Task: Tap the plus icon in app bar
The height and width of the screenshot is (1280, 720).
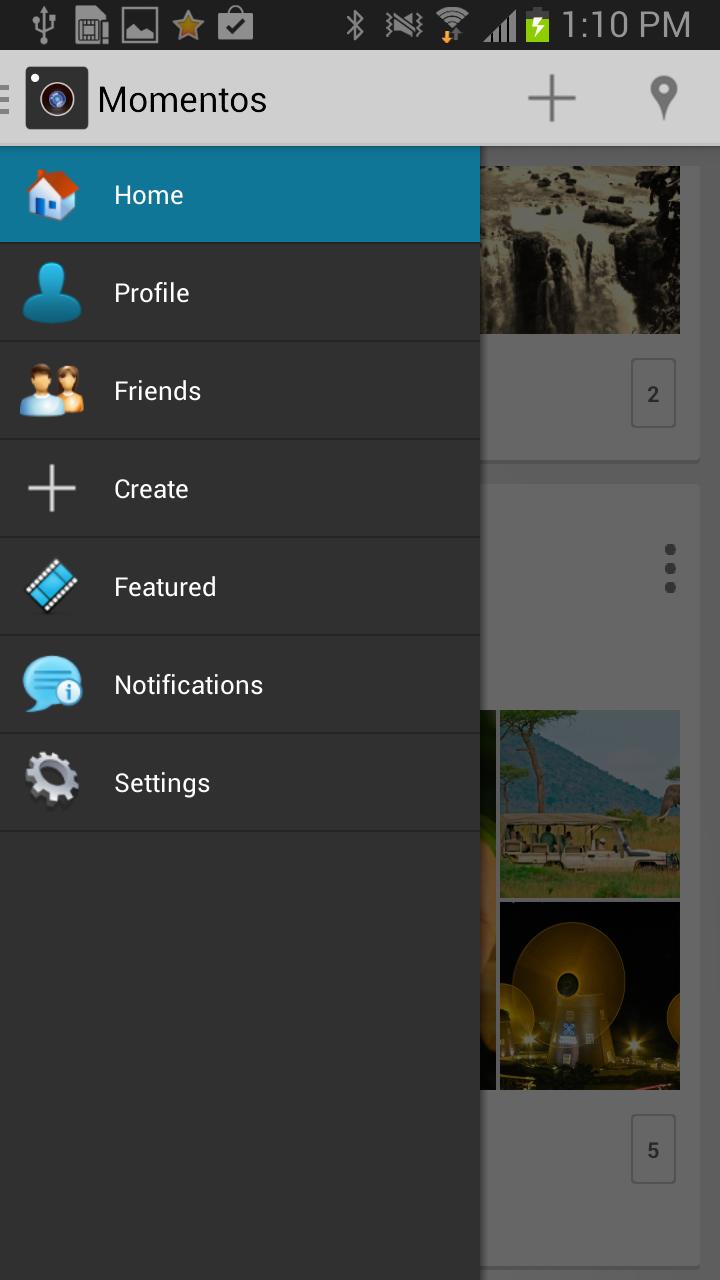Action: pos(551,98)
